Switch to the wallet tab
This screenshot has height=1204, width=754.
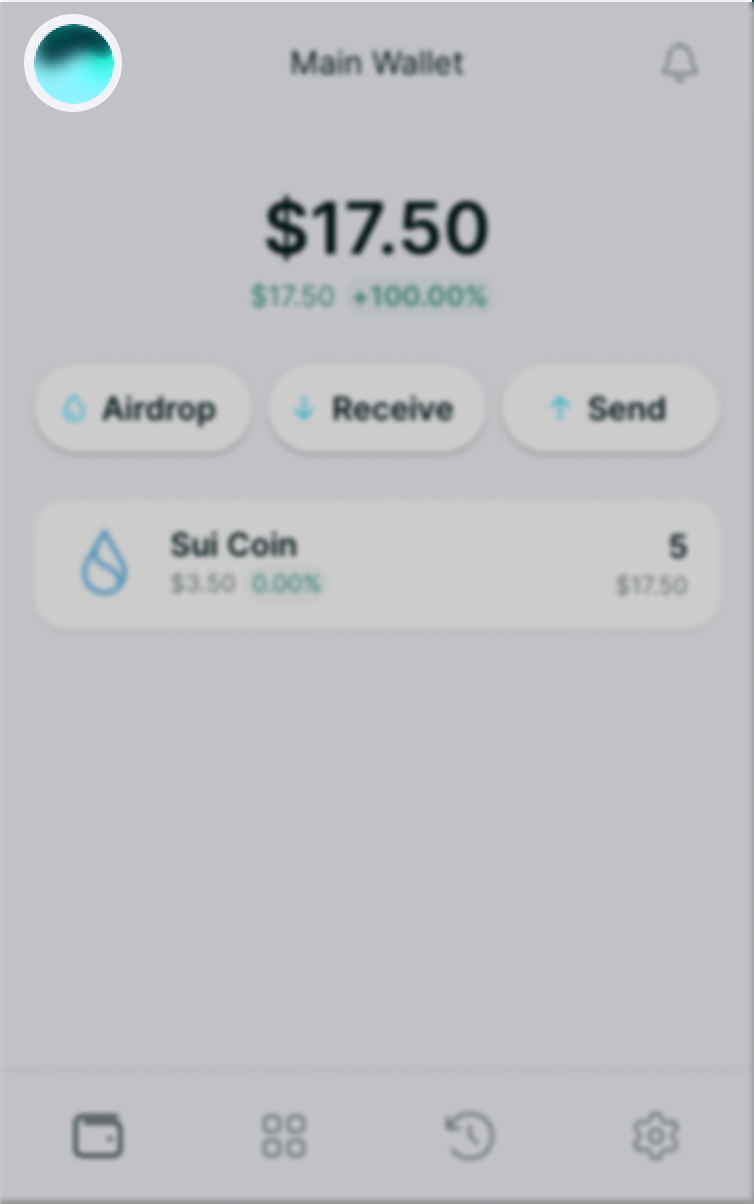coord(98,1136)
